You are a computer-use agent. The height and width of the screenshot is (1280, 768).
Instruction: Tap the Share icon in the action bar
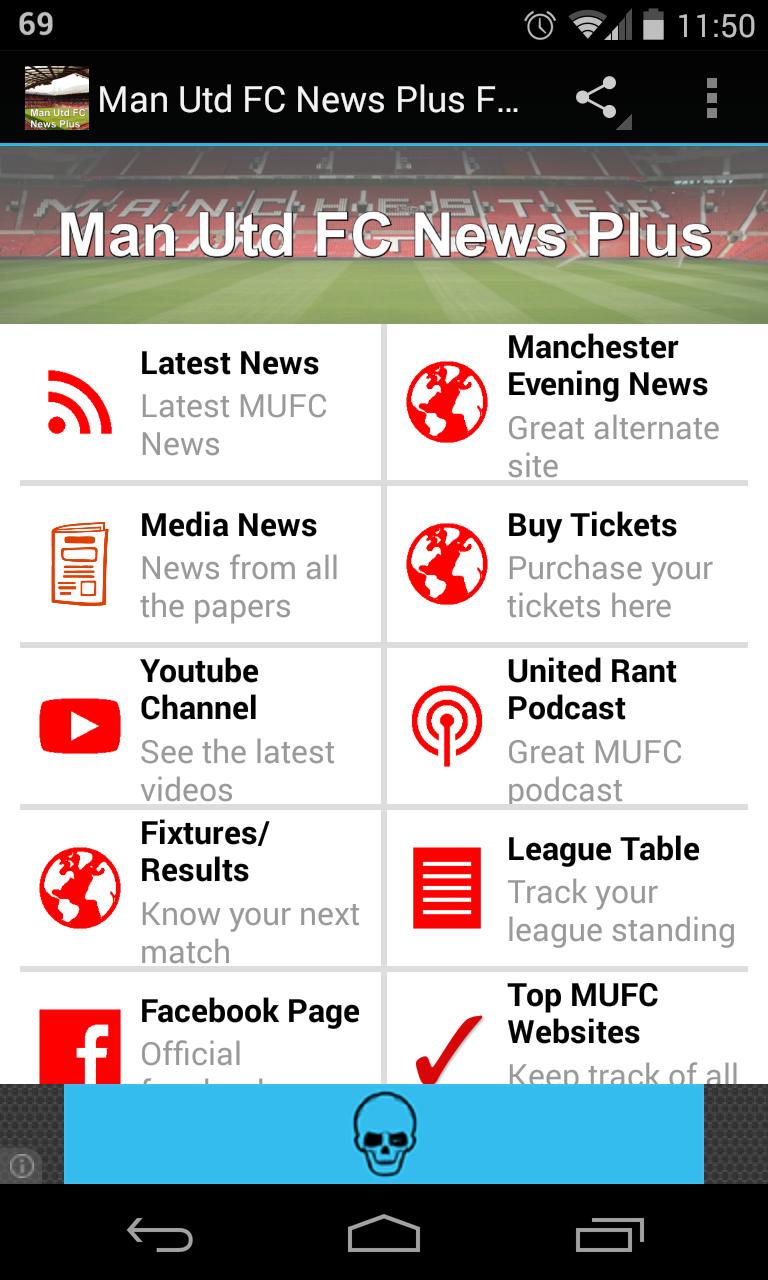pyautogui.click(x=597, y=98)
